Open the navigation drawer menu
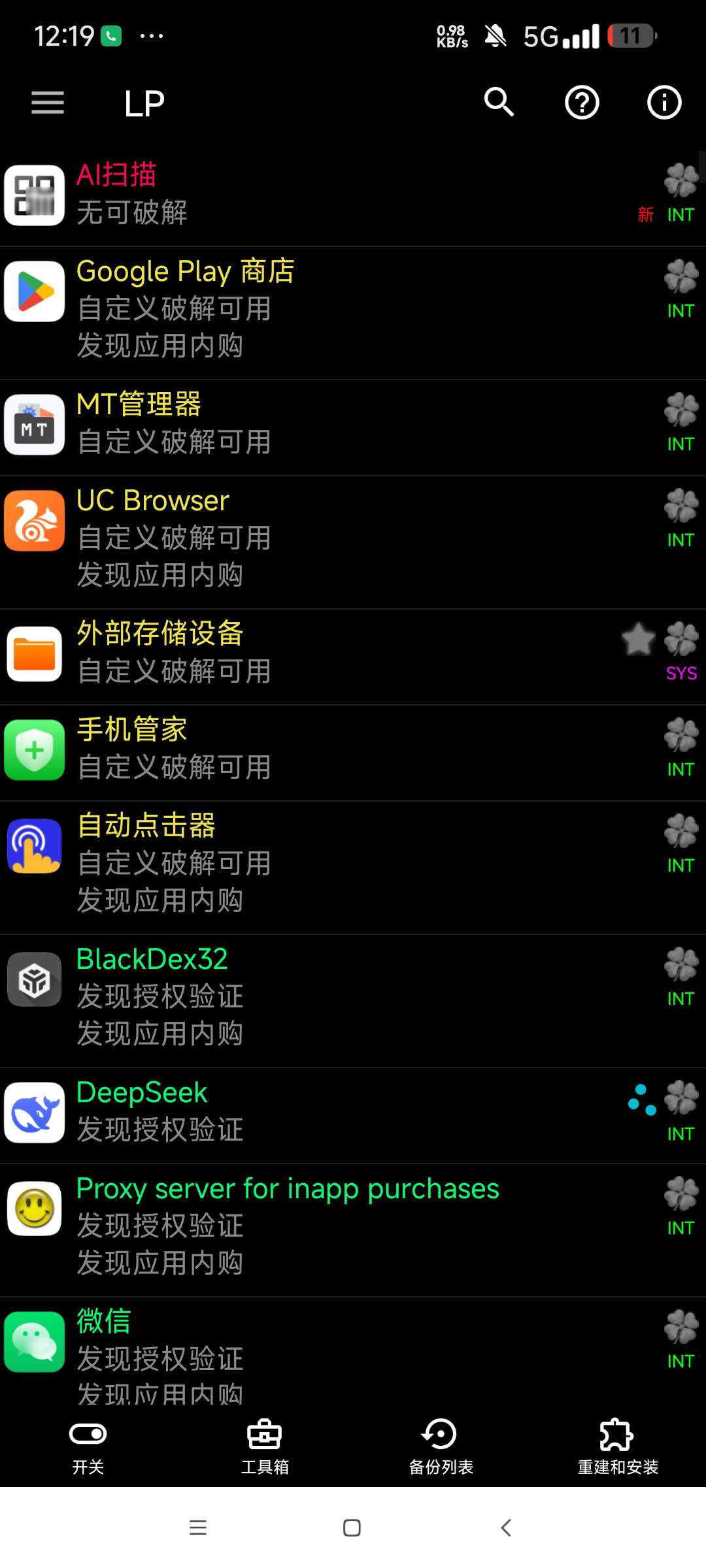Image resolution: width=706 pixels, height=1568 pixels. pos(47,103)
